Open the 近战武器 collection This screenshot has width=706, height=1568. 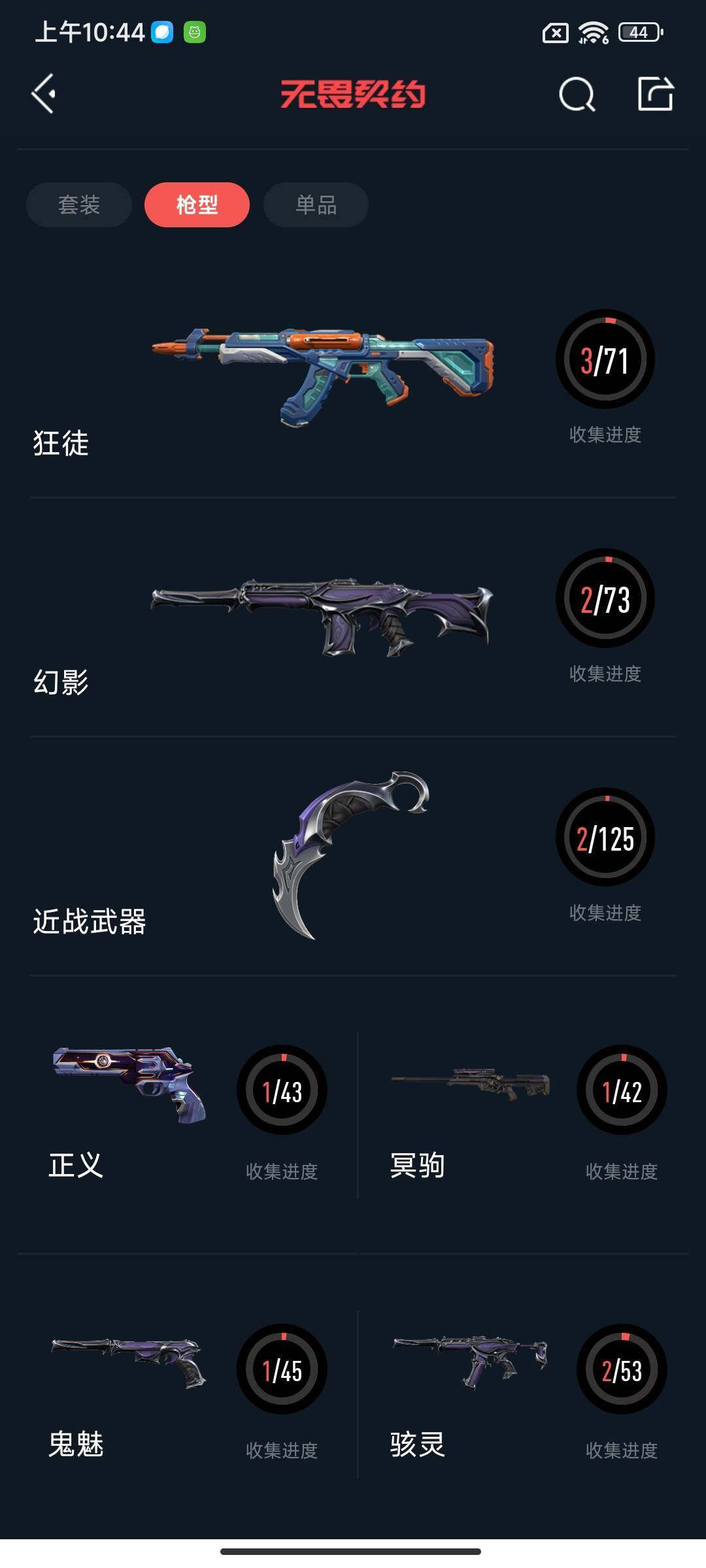[x=352, y=855]
